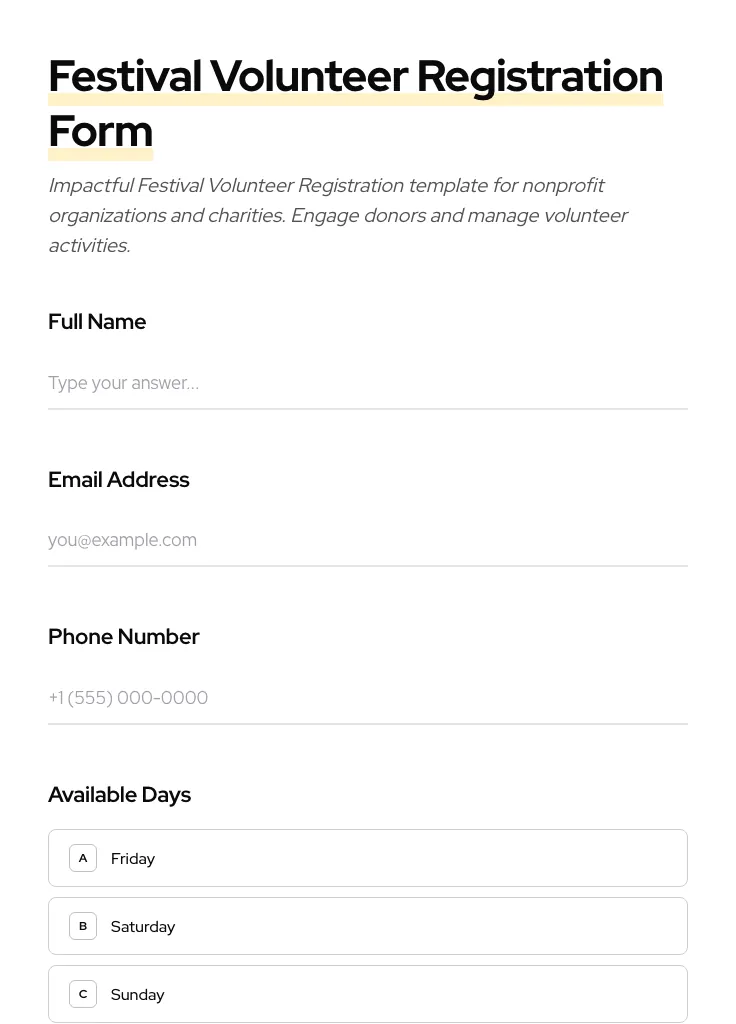Click the "Email Address" question label
Viewport: 736px width, 1024px height.
coord(118,479)
